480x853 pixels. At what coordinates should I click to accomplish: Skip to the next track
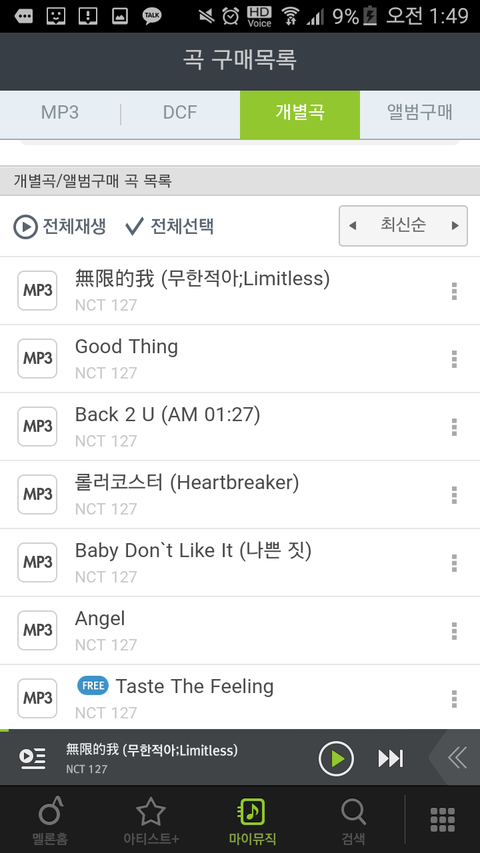click(x=391, y=758)
